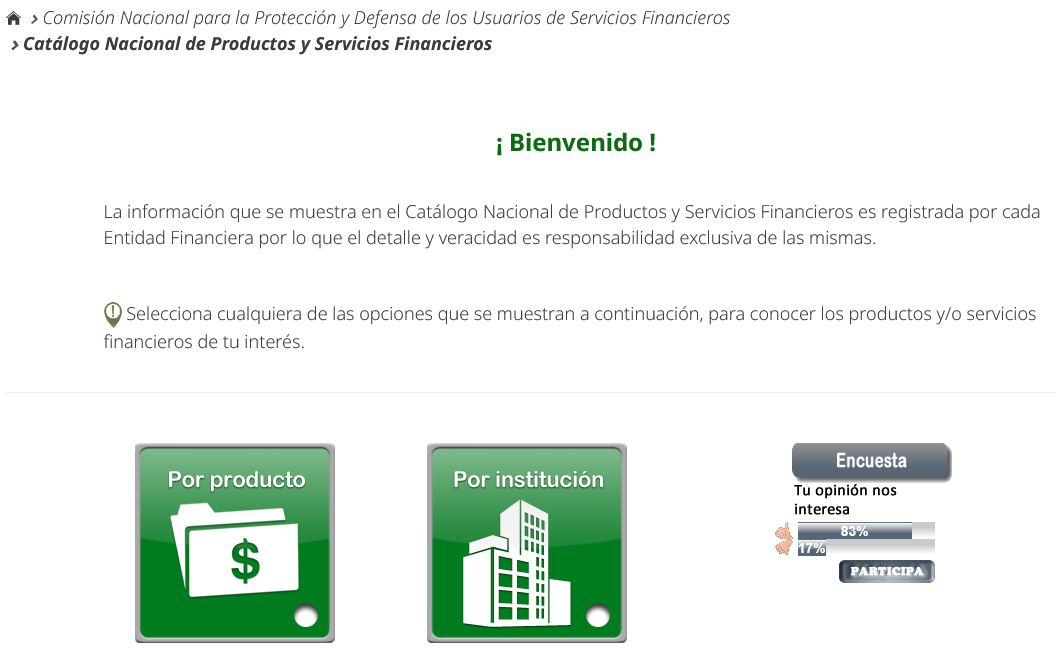Browse the catalog Por producto

tap(235, 543)
